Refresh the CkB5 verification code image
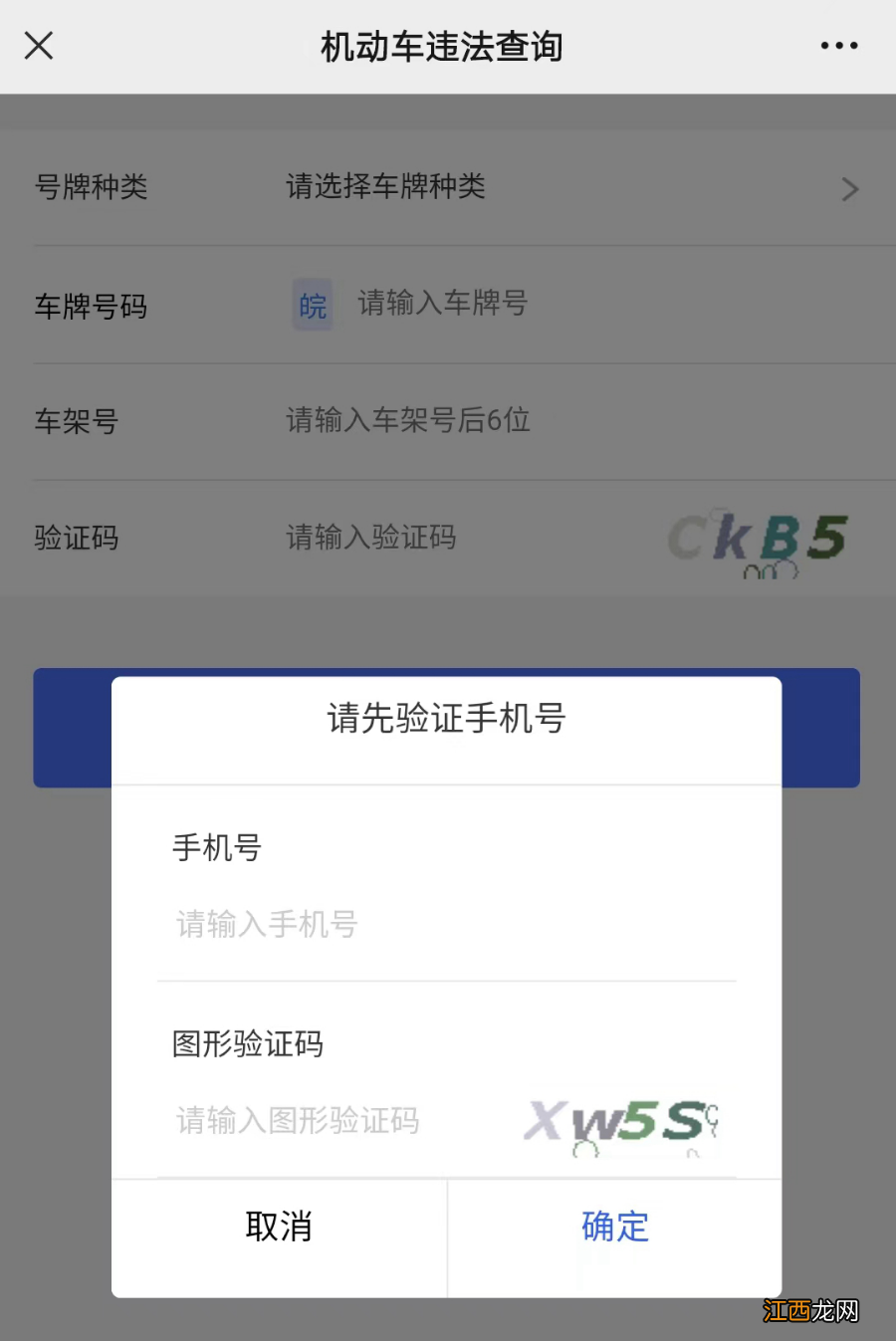The height and width of the screenshot is (1341, 896). [762, 540]
